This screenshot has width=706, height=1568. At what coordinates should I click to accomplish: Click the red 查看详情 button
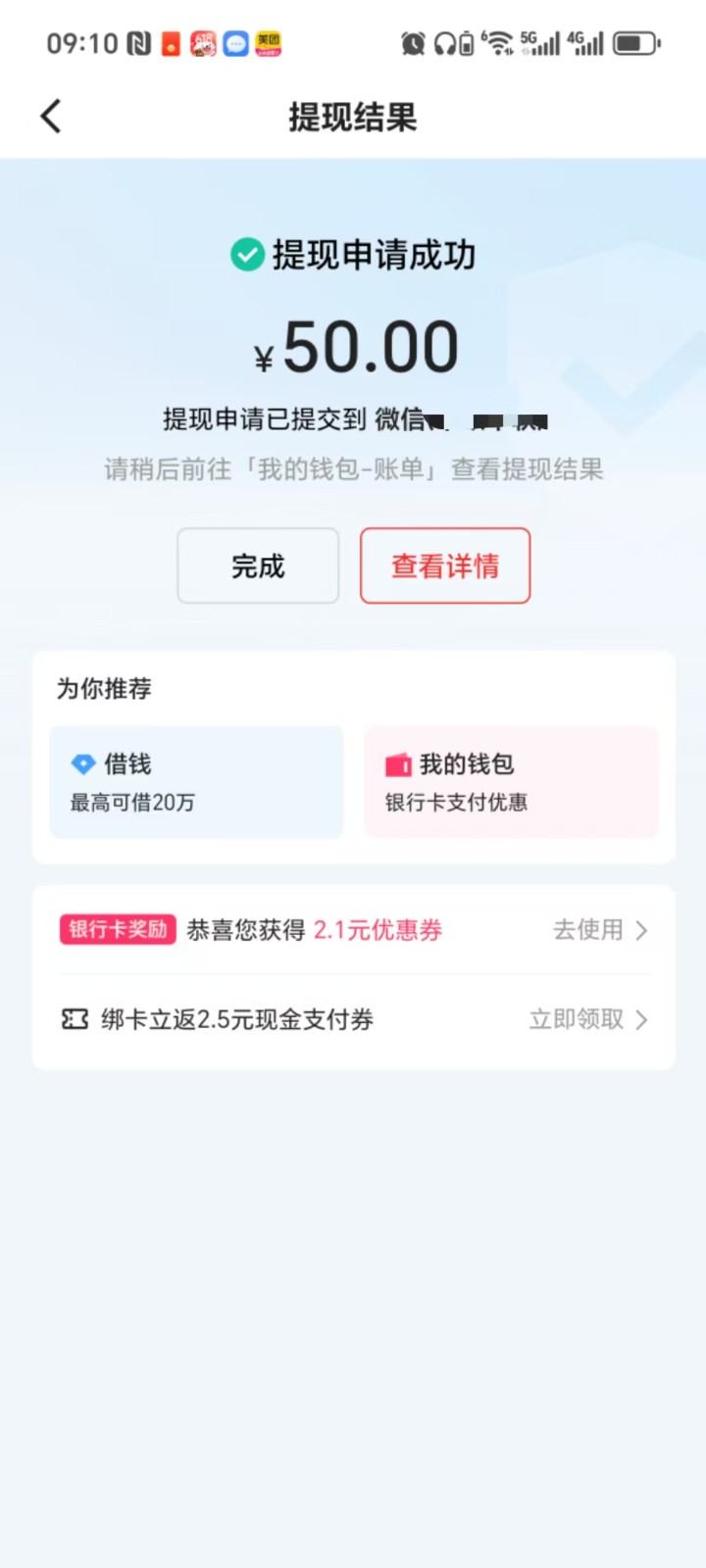(x=445, y=565)
